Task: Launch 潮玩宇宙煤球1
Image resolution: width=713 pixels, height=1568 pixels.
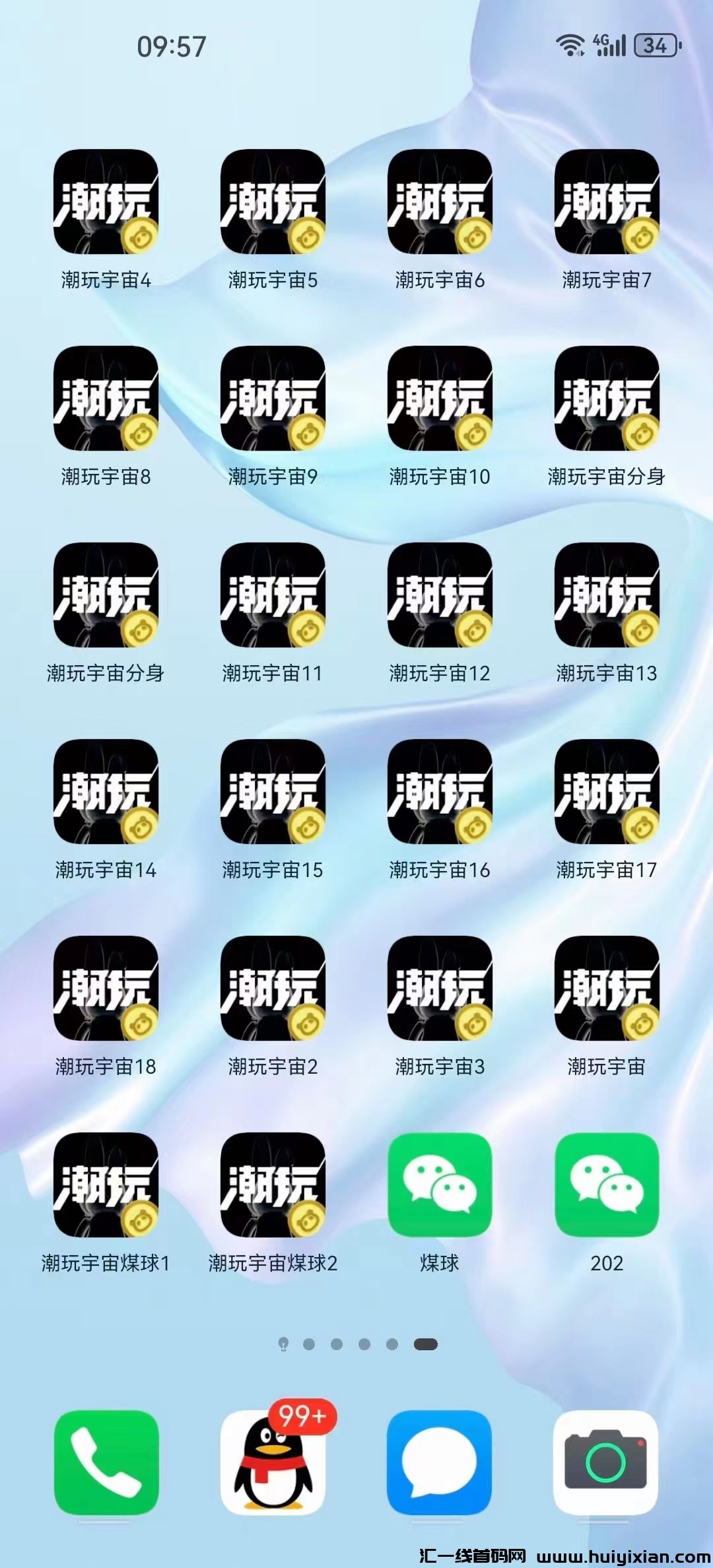Action: (x=106, y=1185)
